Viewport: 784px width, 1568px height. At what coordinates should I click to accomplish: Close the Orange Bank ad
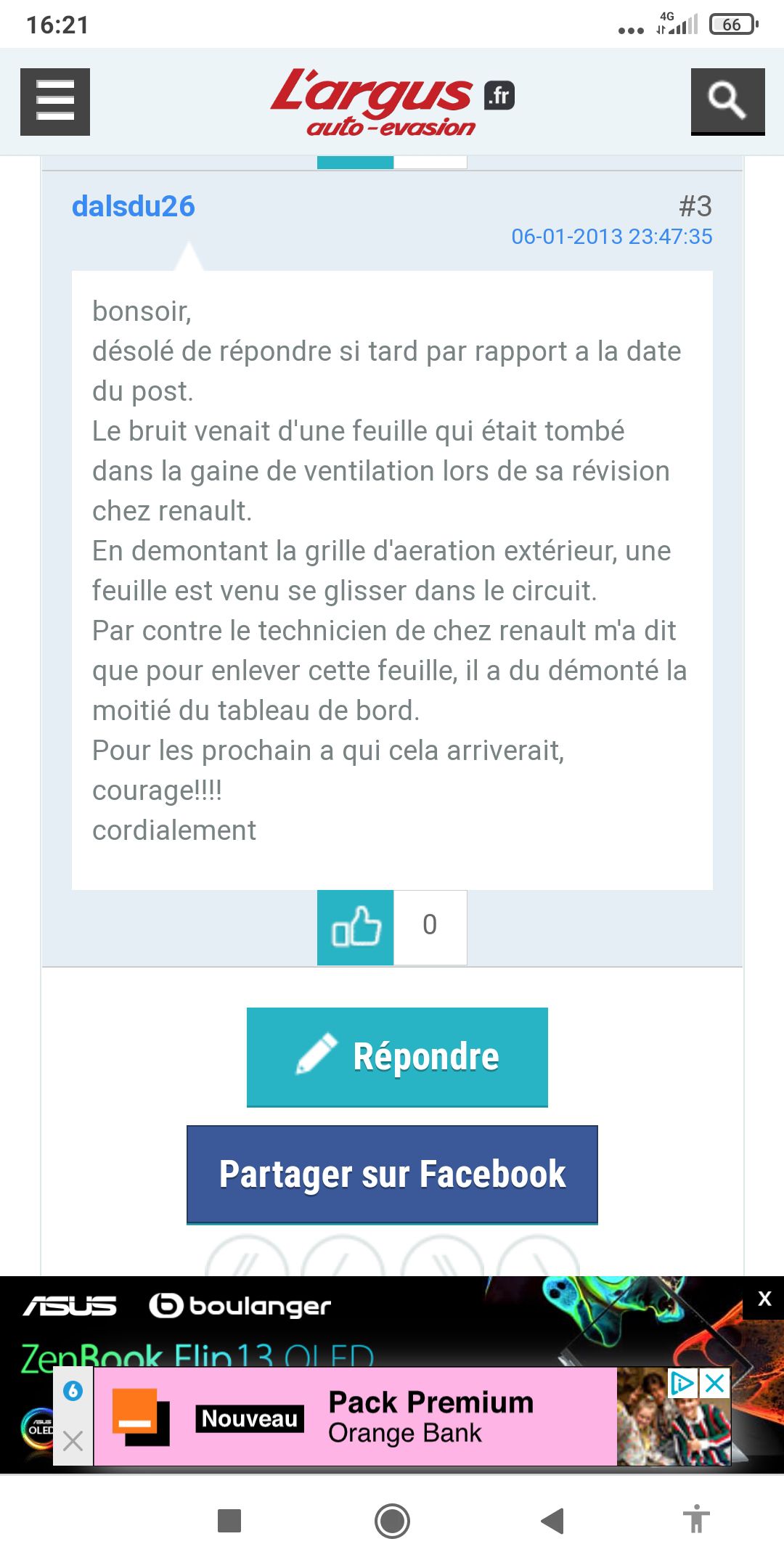coord(715,1383)
